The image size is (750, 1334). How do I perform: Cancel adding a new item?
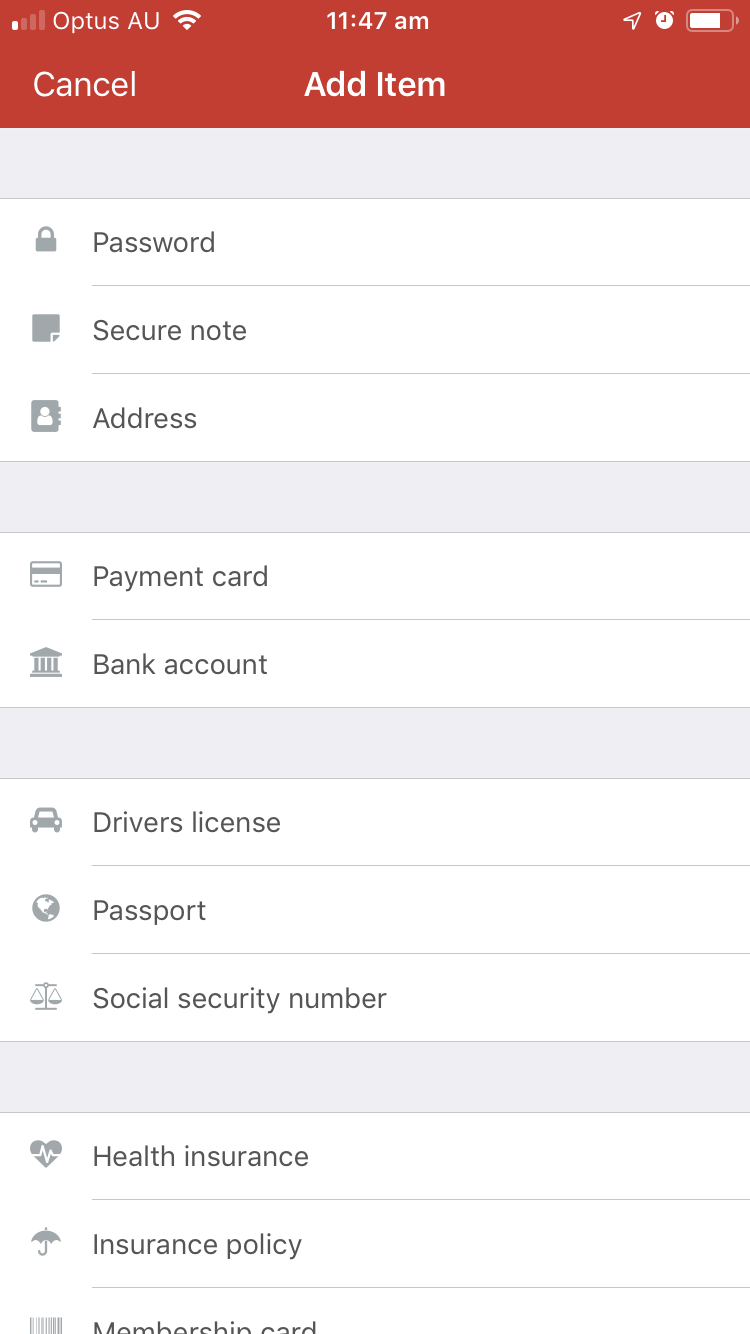click(x=85, y=85)
